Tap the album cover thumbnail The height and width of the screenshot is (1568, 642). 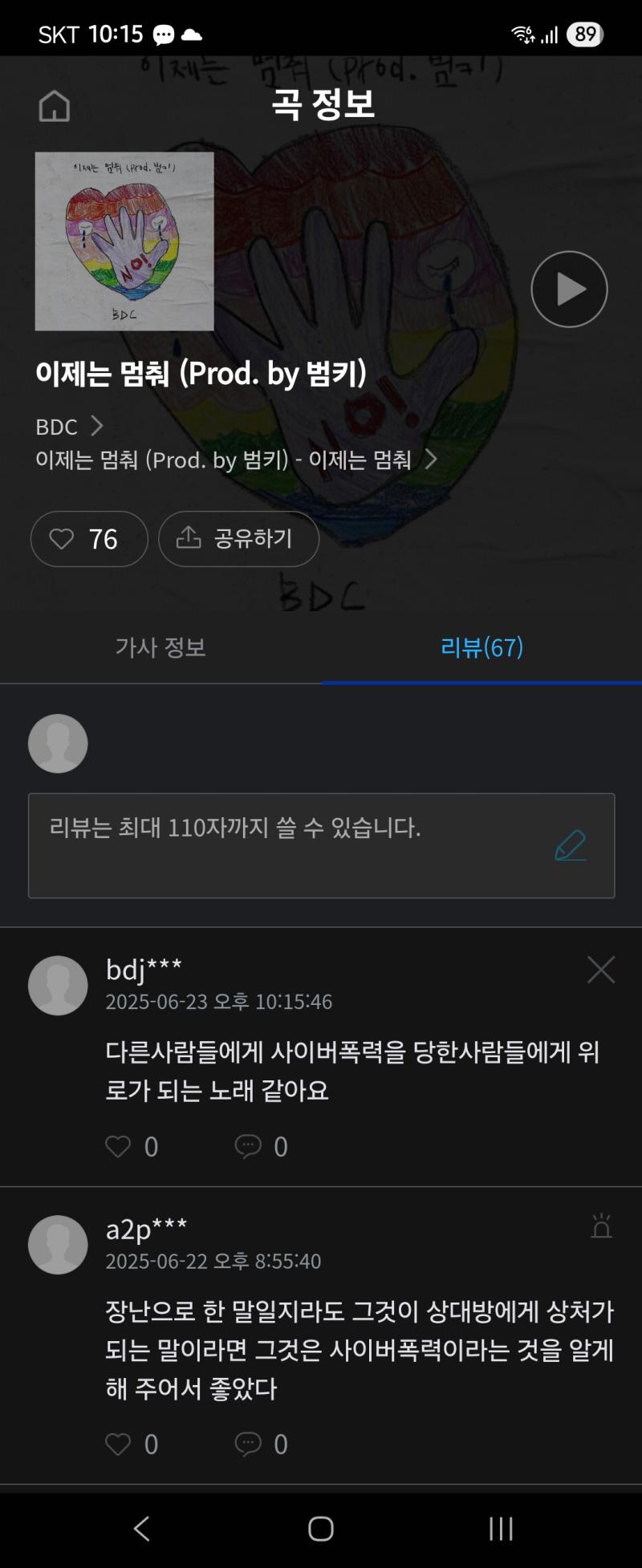124,241
